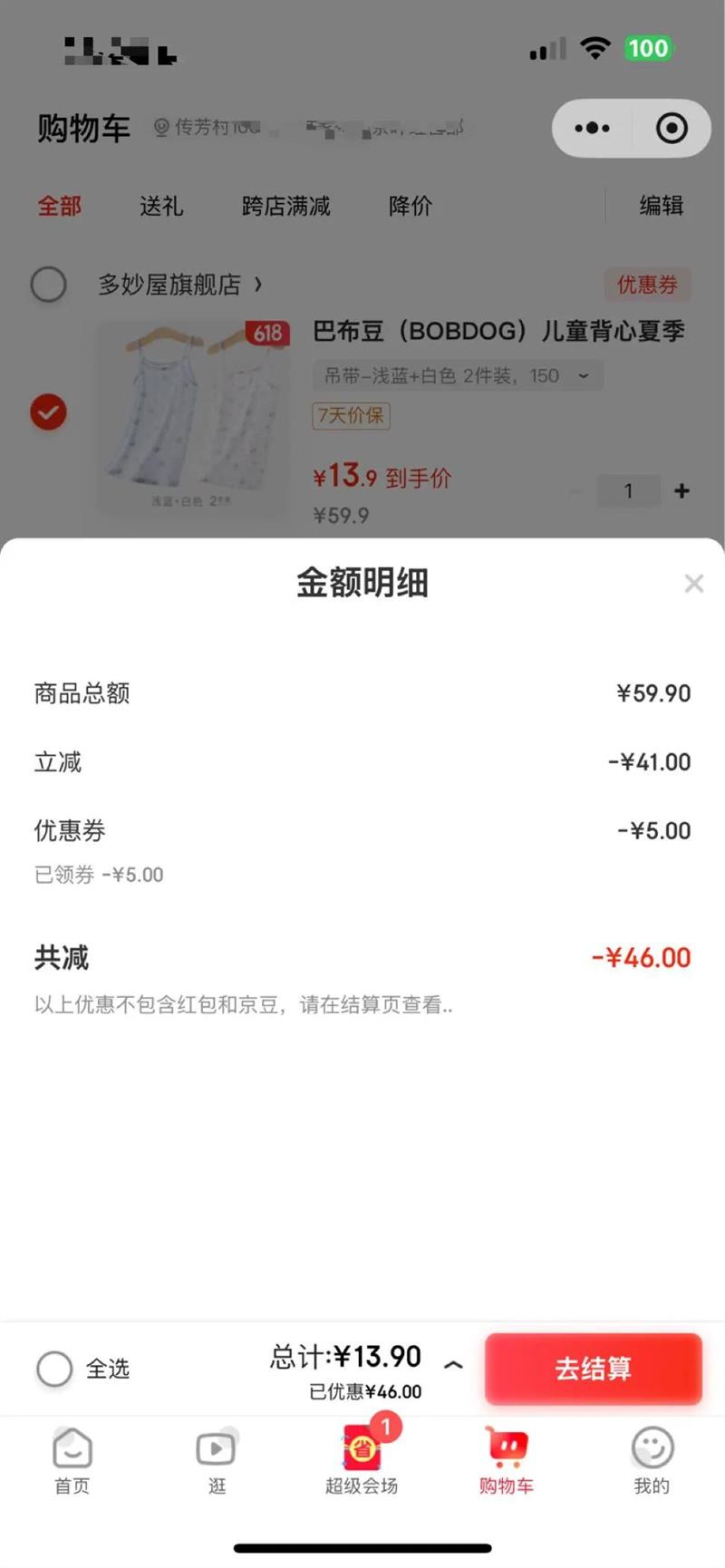Open the mini program more-options menu
725x1568 pixels.
[x=593, y=129]
